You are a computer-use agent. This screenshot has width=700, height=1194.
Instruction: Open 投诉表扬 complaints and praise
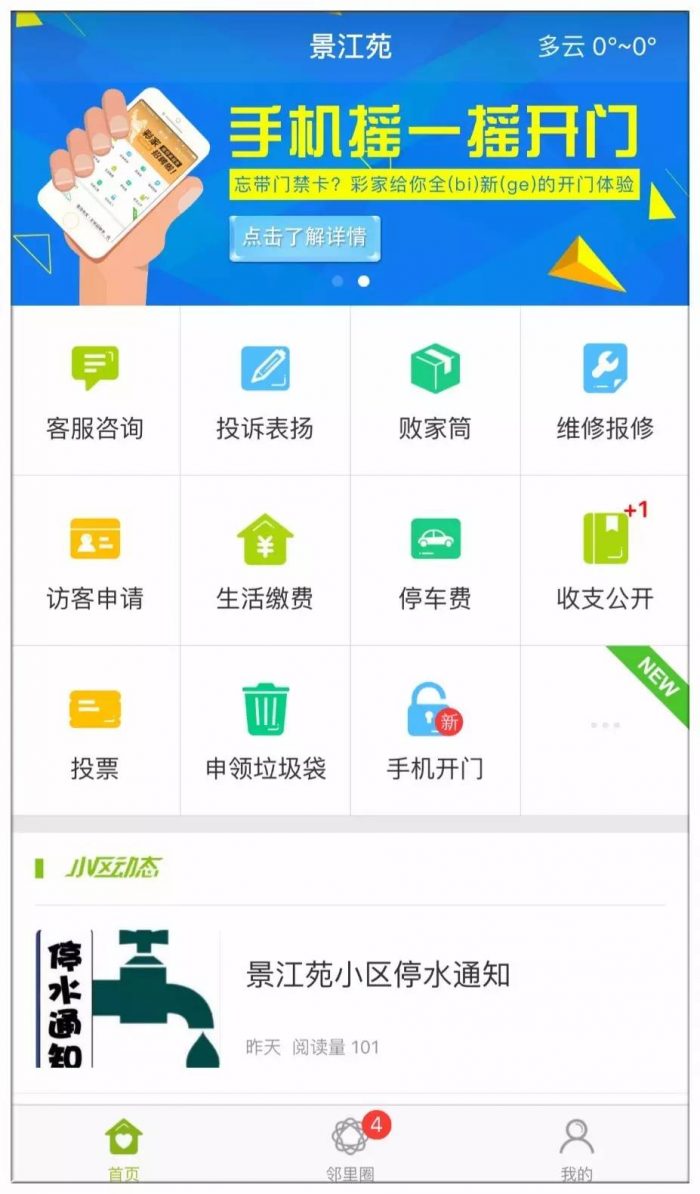pos(265,391)
